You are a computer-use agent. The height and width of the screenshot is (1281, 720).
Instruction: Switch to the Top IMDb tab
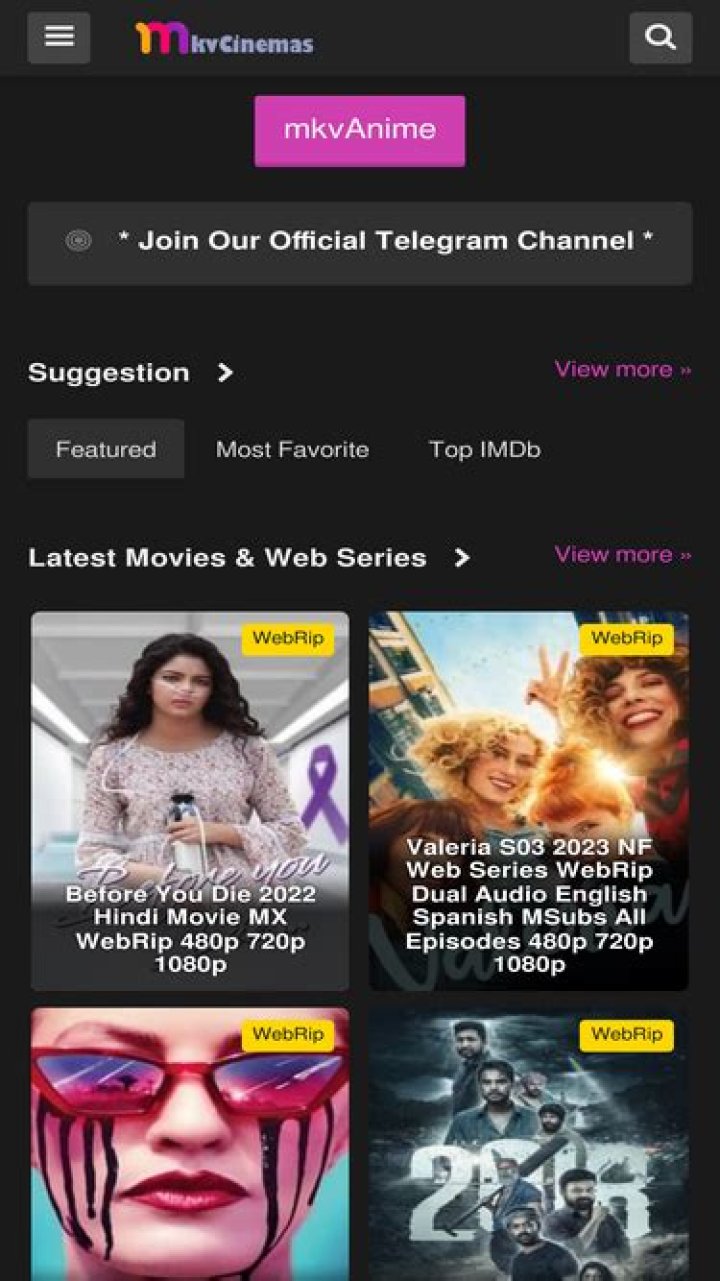pyautogui.click(x=484, y=449)
